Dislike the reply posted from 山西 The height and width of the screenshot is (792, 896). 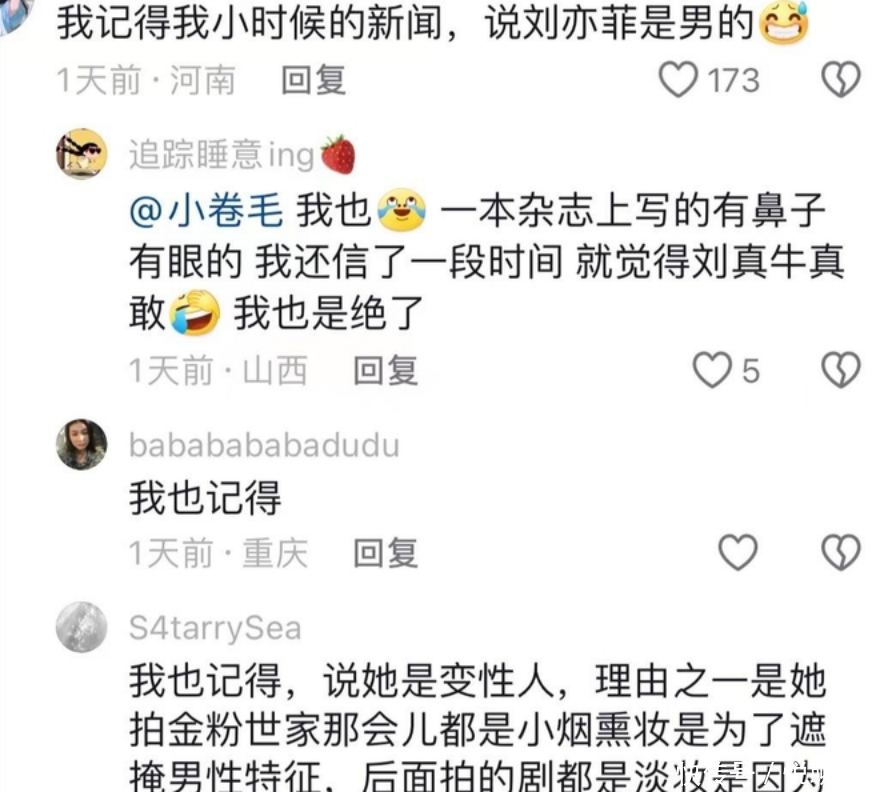[x=840, y=370]
